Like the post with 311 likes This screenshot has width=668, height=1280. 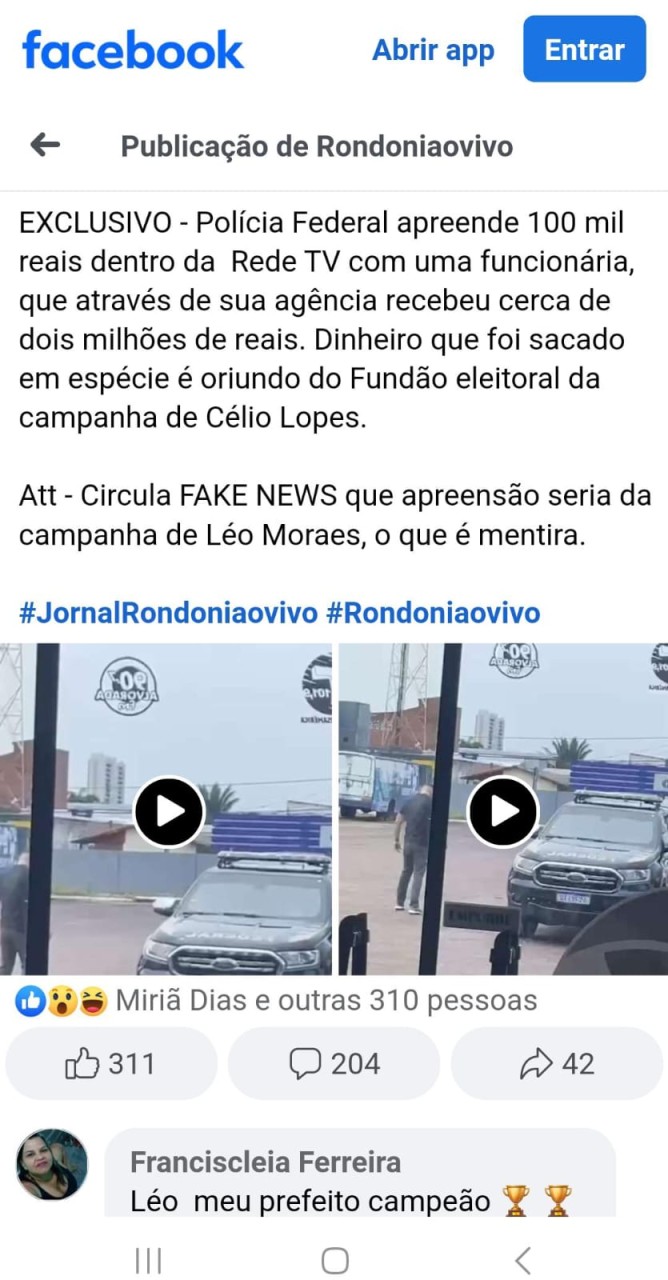(x=111, y=1064)
